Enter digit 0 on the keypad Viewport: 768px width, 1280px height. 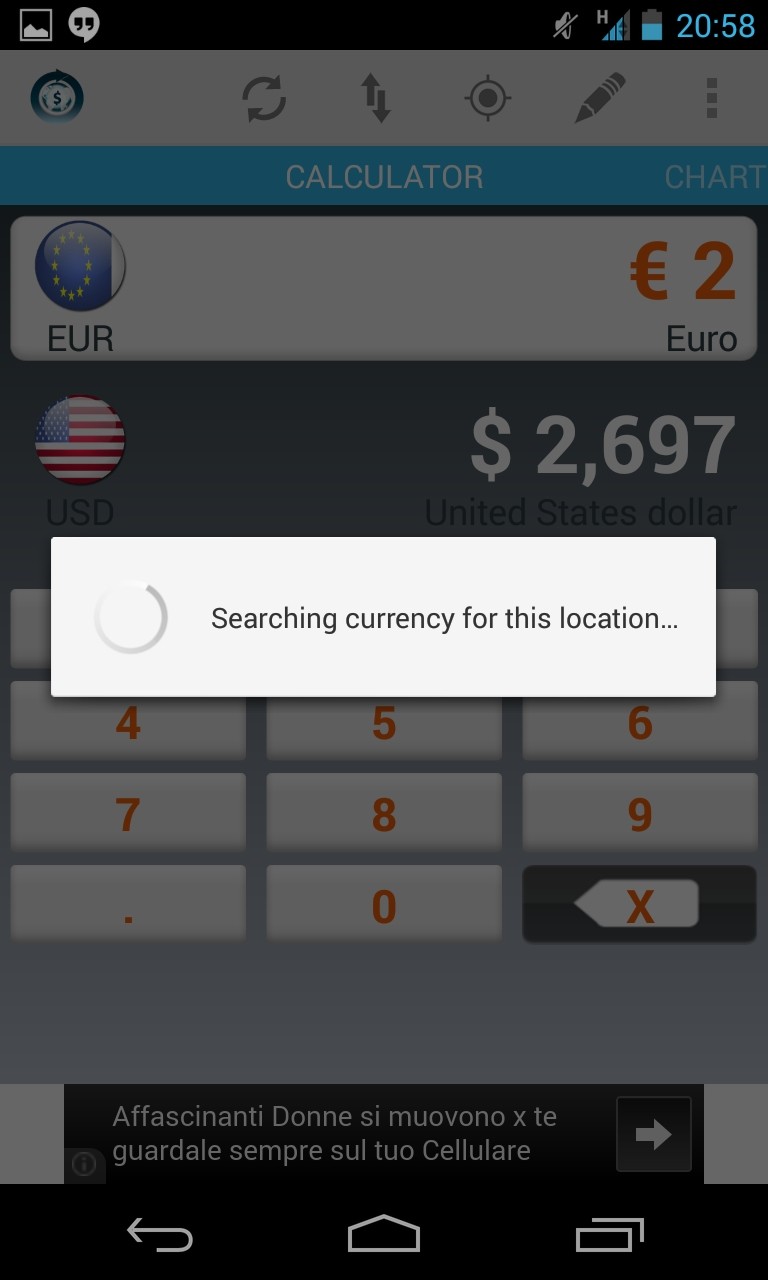384,906
